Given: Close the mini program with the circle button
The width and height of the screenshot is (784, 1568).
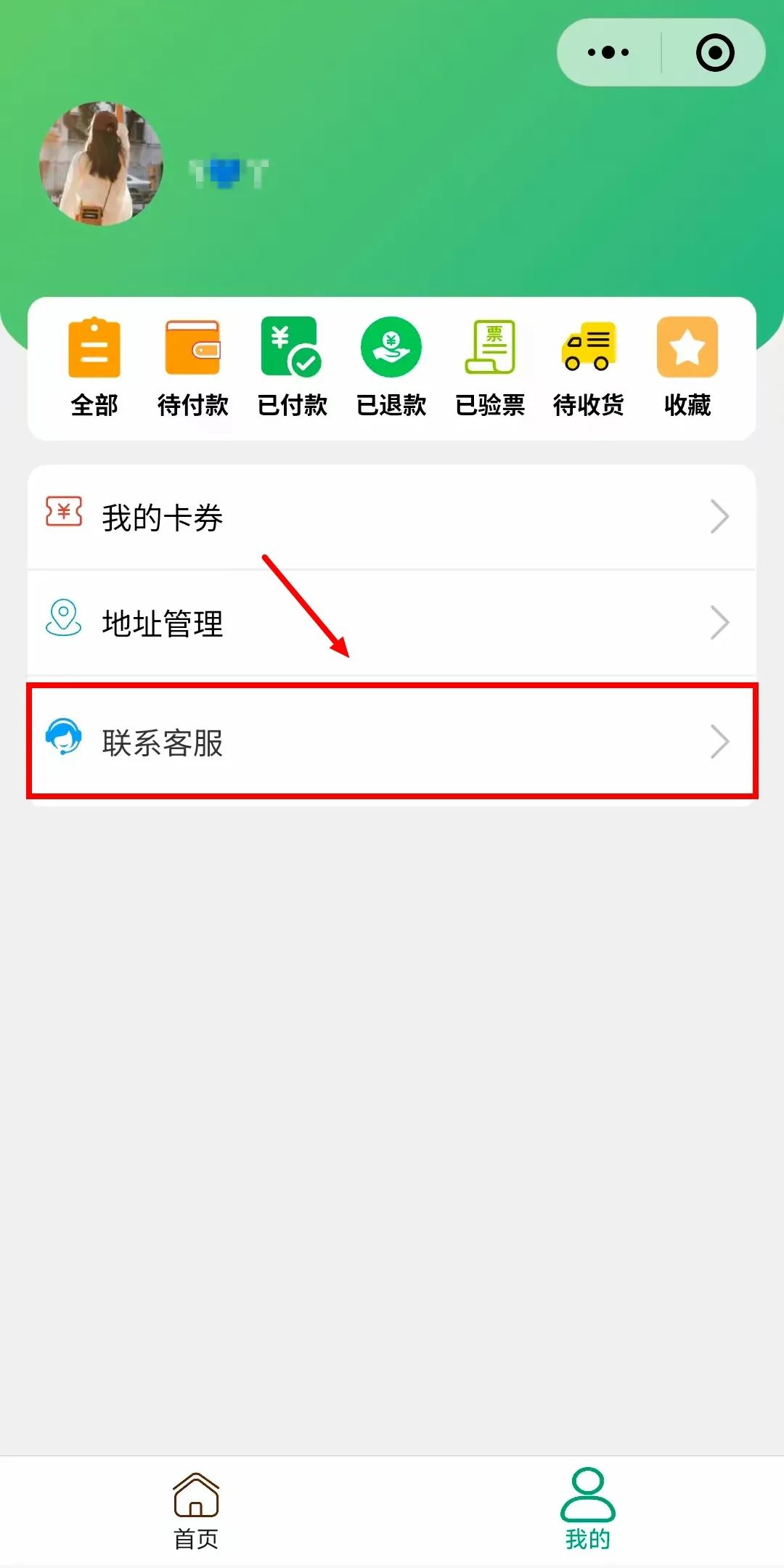Looking at the screenshot, I should click(x=715, y=52).
